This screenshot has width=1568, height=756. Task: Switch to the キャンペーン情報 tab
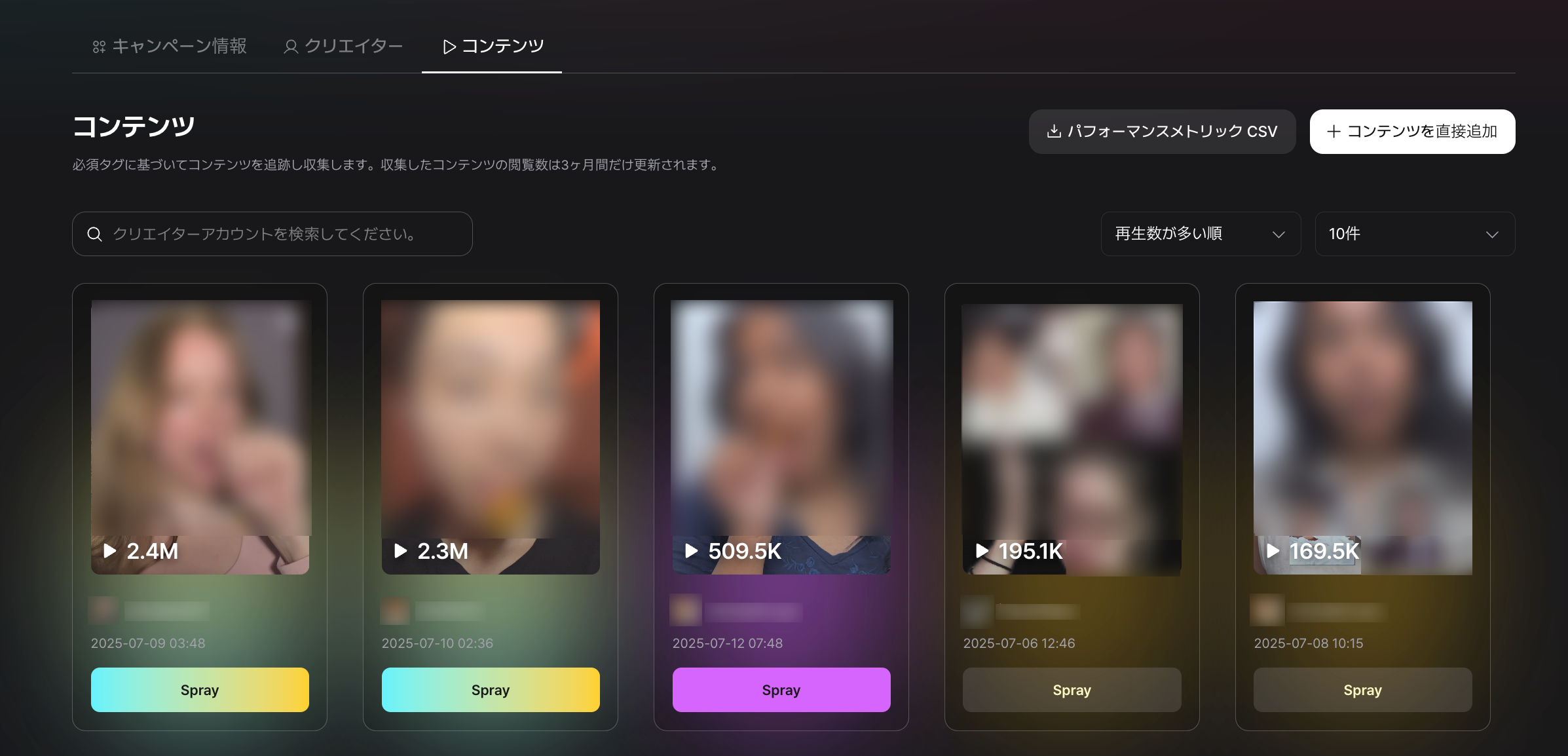pyautogui.click(x=170, y=46)
